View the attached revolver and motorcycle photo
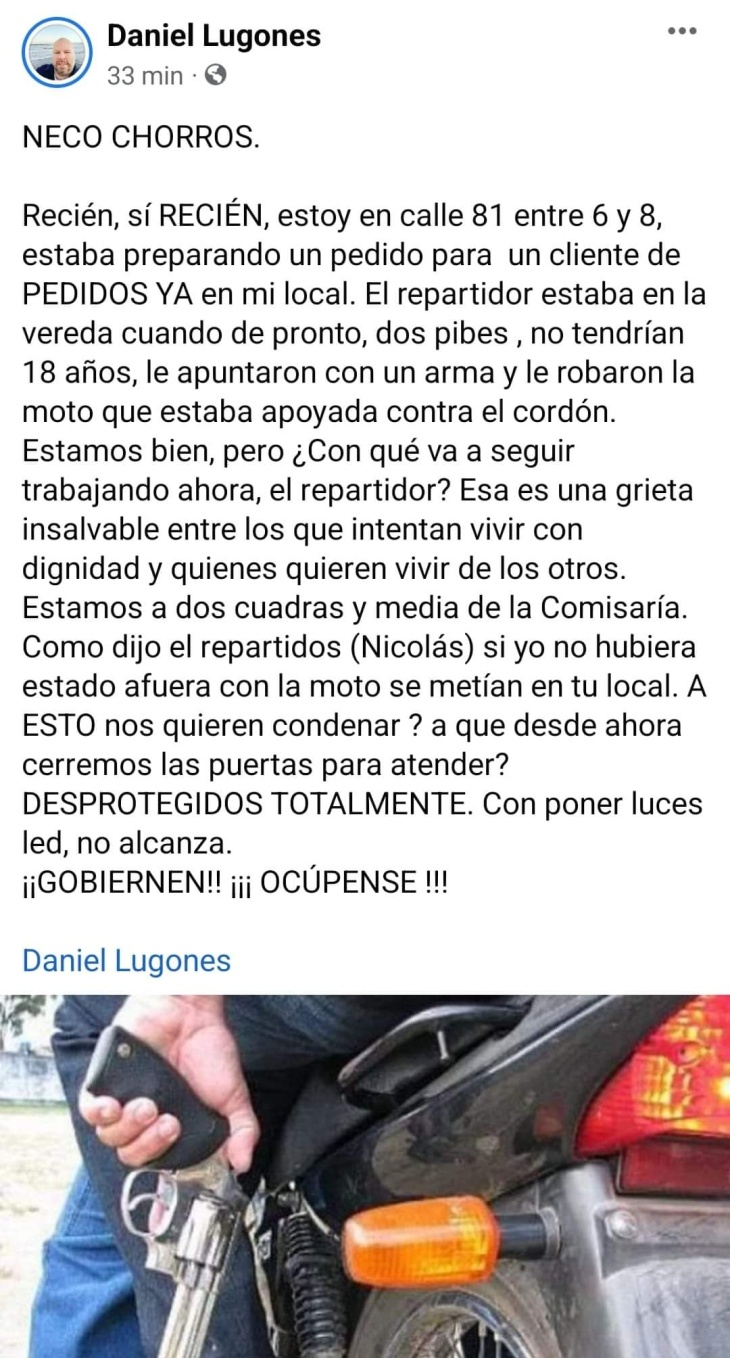This screenshot has height=1358, width=730. pos(365,1175)
